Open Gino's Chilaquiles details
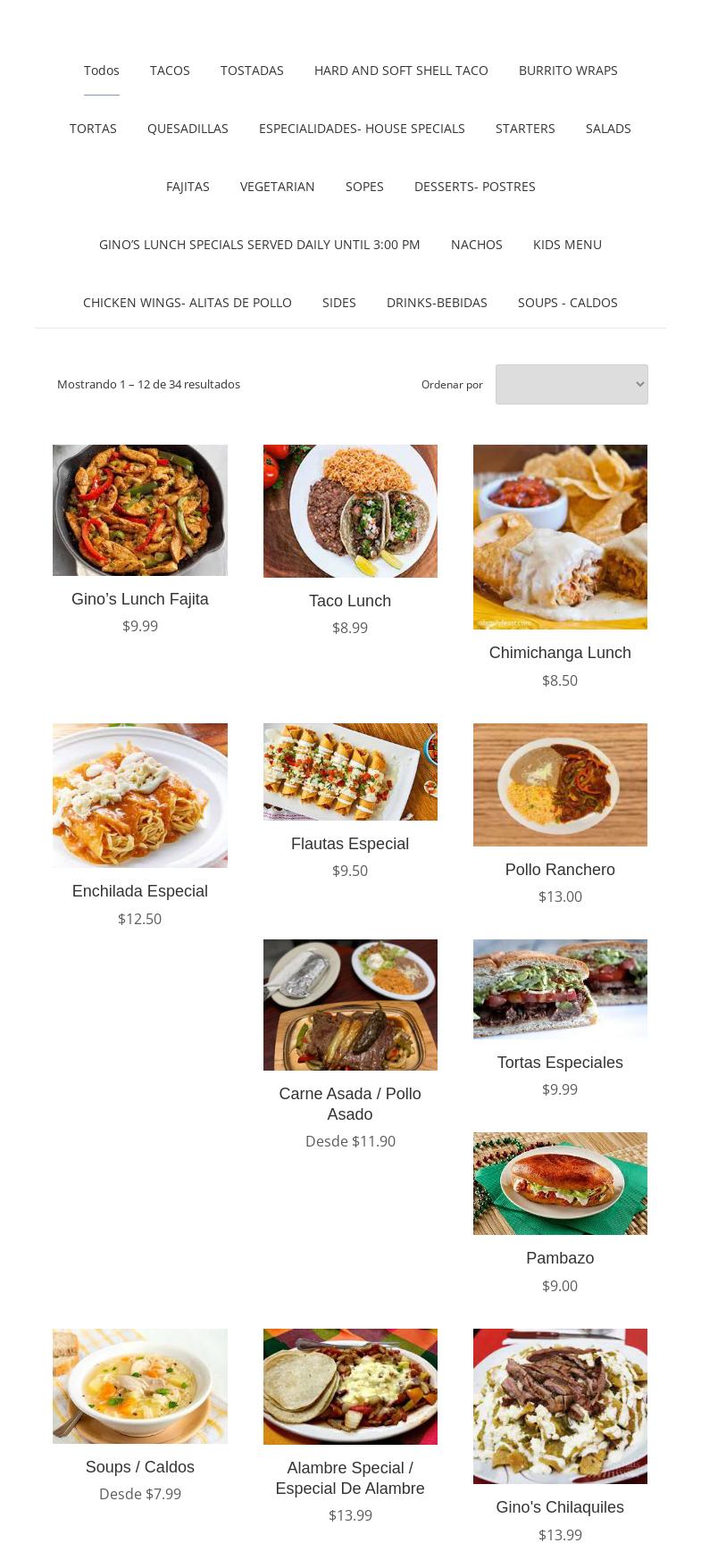 tap(560, 1507)
